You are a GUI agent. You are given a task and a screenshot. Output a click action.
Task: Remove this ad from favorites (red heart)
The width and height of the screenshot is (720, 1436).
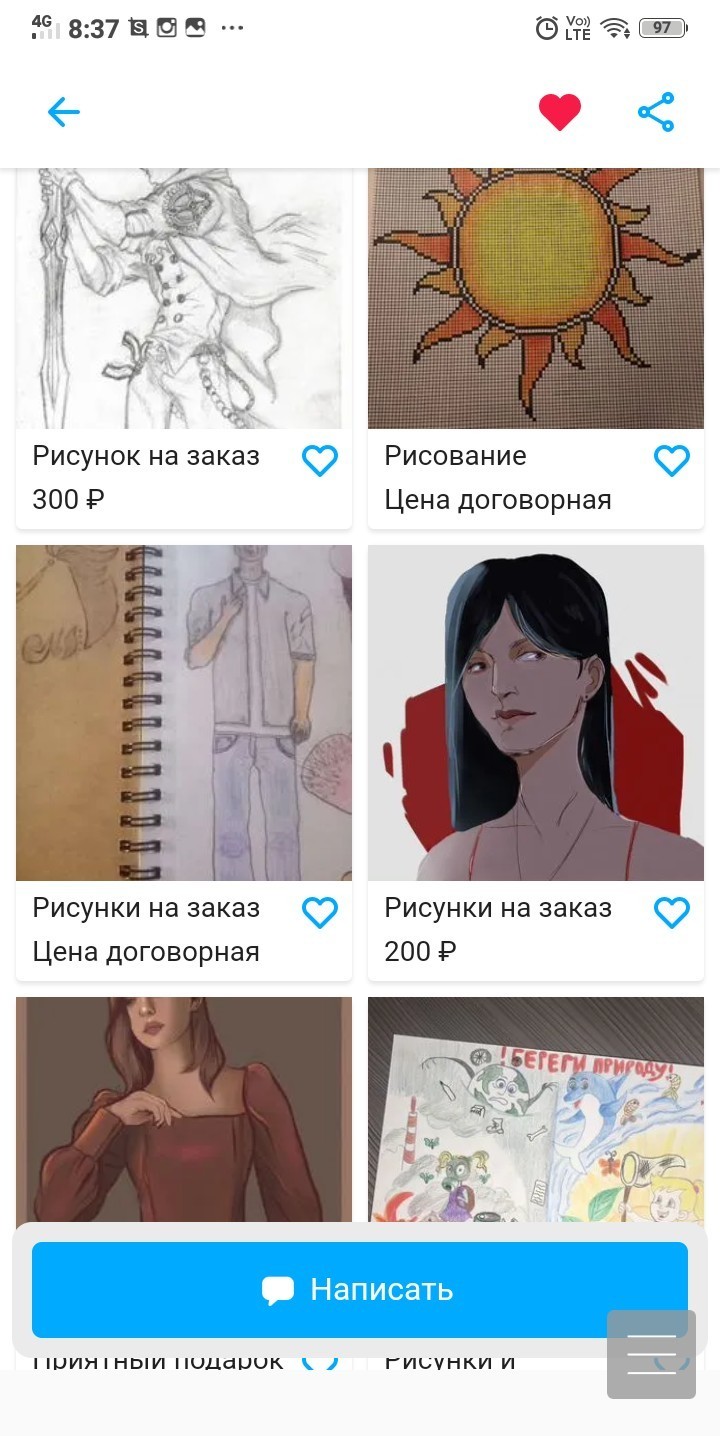[559, 112]
